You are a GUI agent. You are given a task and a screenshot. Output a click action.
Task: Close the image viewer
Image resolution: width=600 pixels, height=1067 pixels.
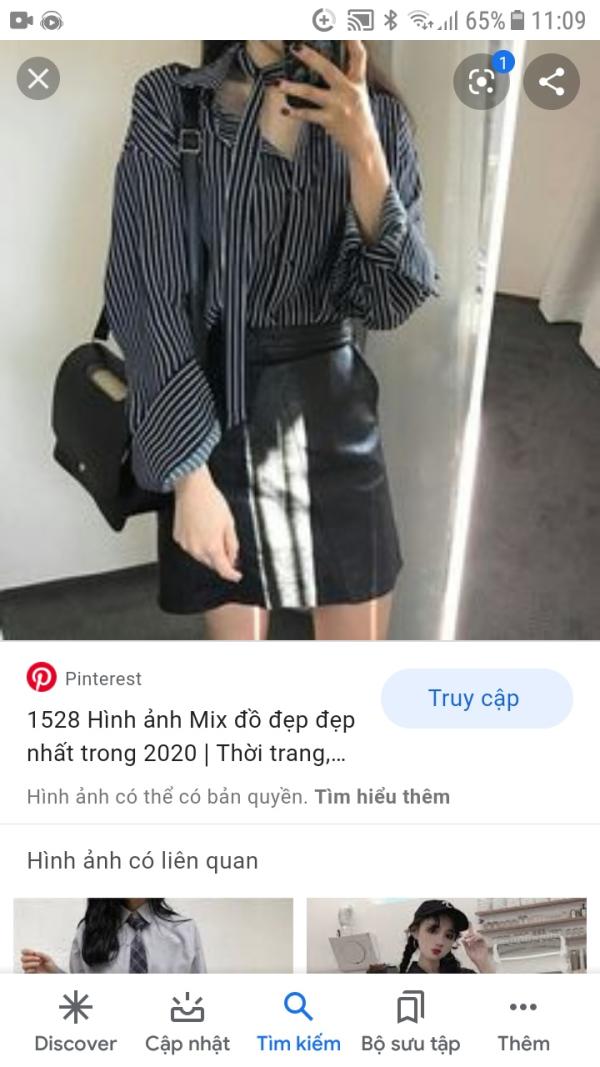[38, 79]
